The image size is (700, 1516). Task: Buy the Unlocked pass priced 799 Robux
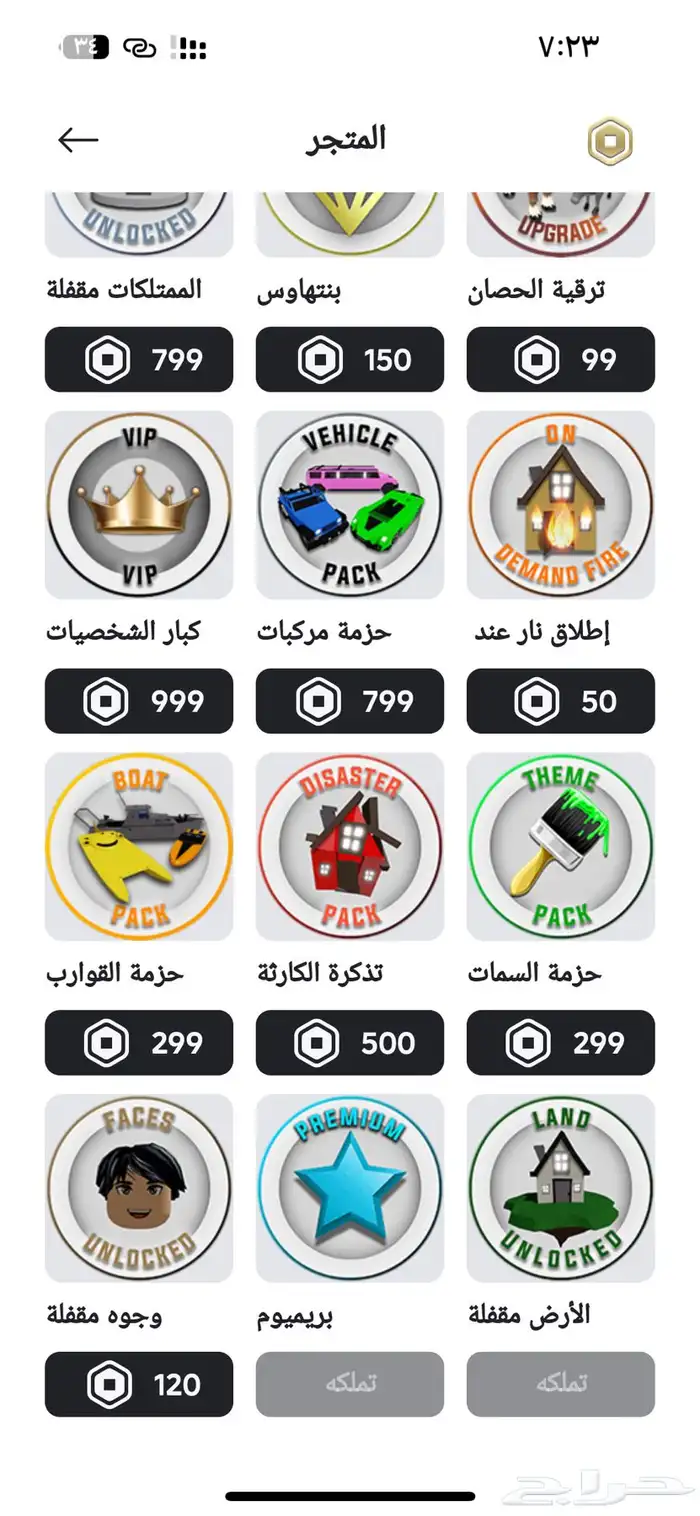[139, 359]
